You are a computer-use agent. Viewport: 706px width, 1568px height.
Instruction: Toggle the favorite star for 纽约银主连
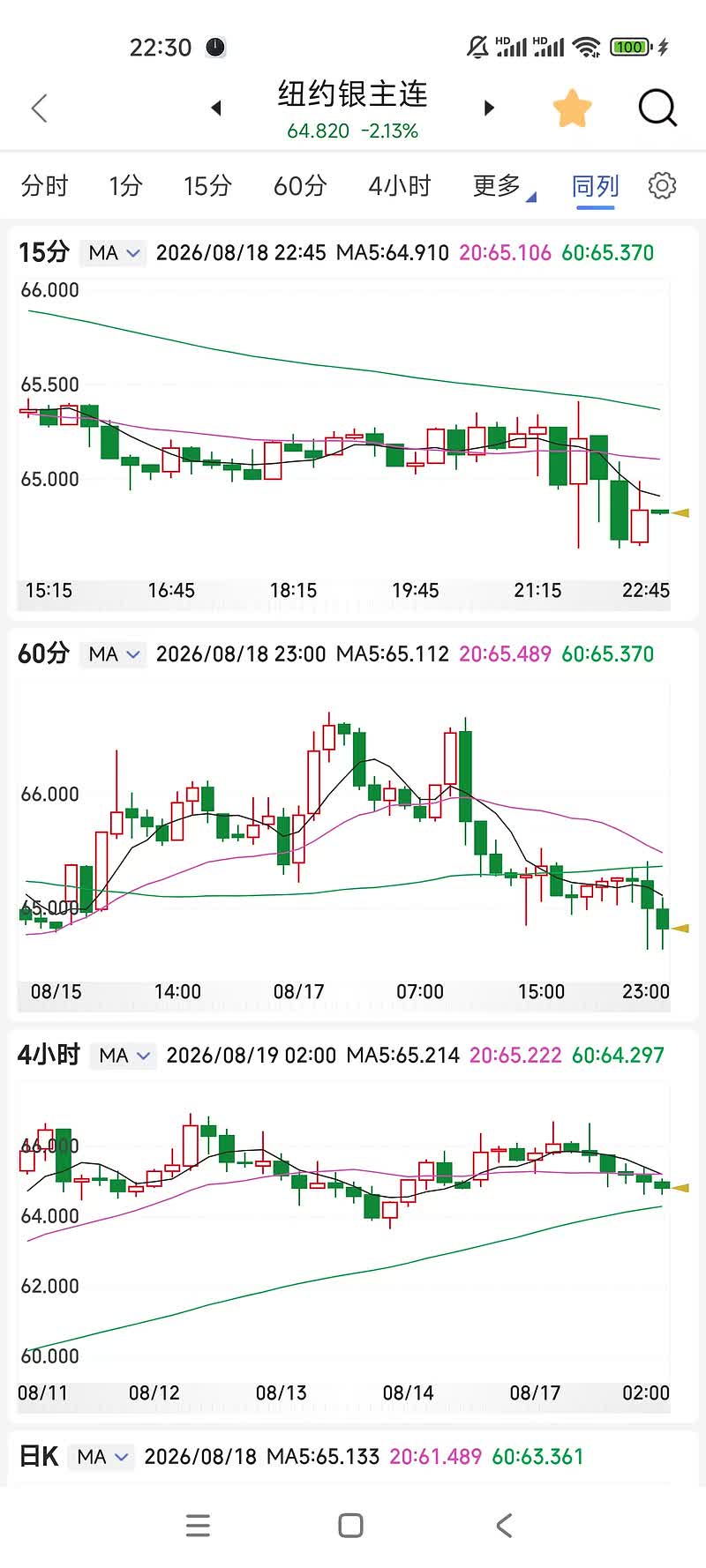pos(572,108)
